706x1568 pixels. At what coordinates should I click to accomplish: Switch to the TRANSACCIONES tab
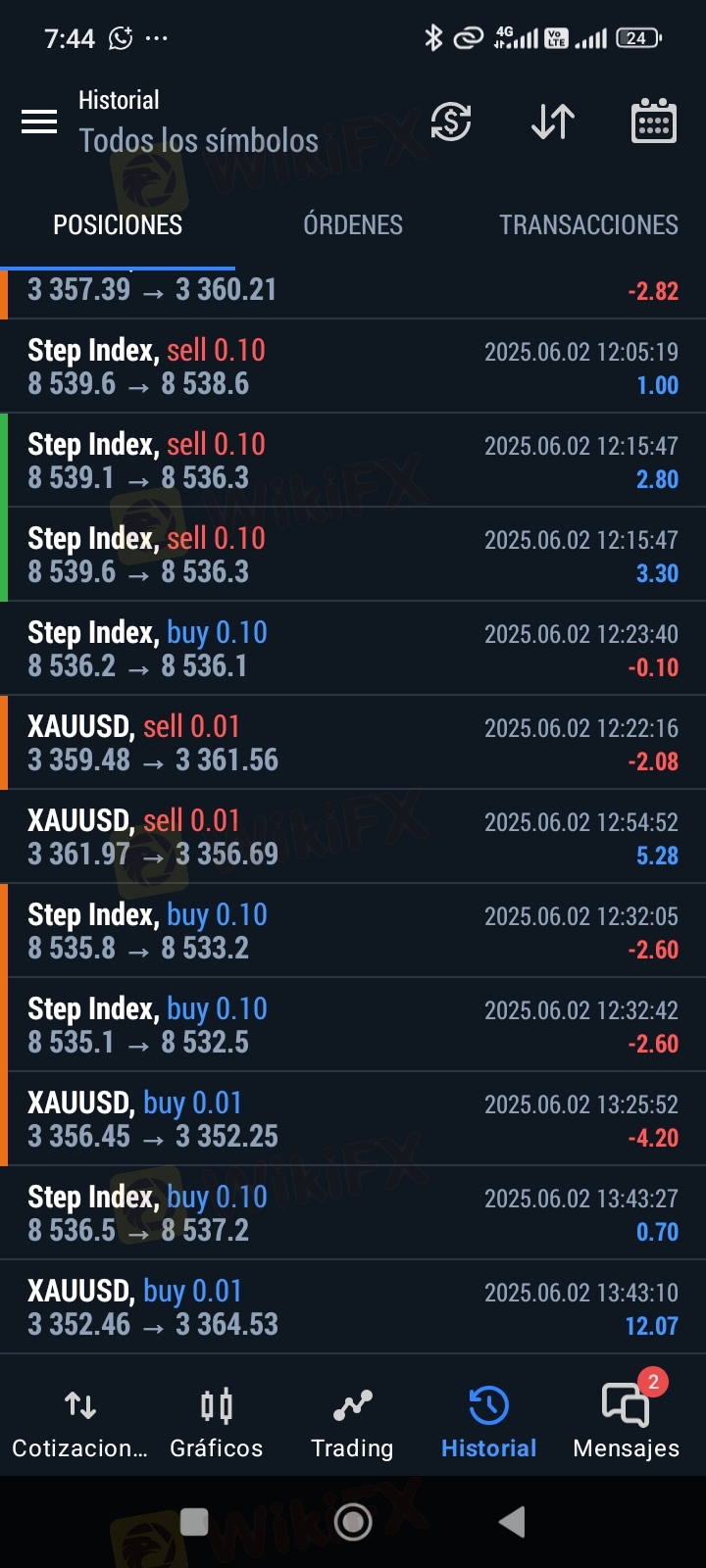pos(588,225)
